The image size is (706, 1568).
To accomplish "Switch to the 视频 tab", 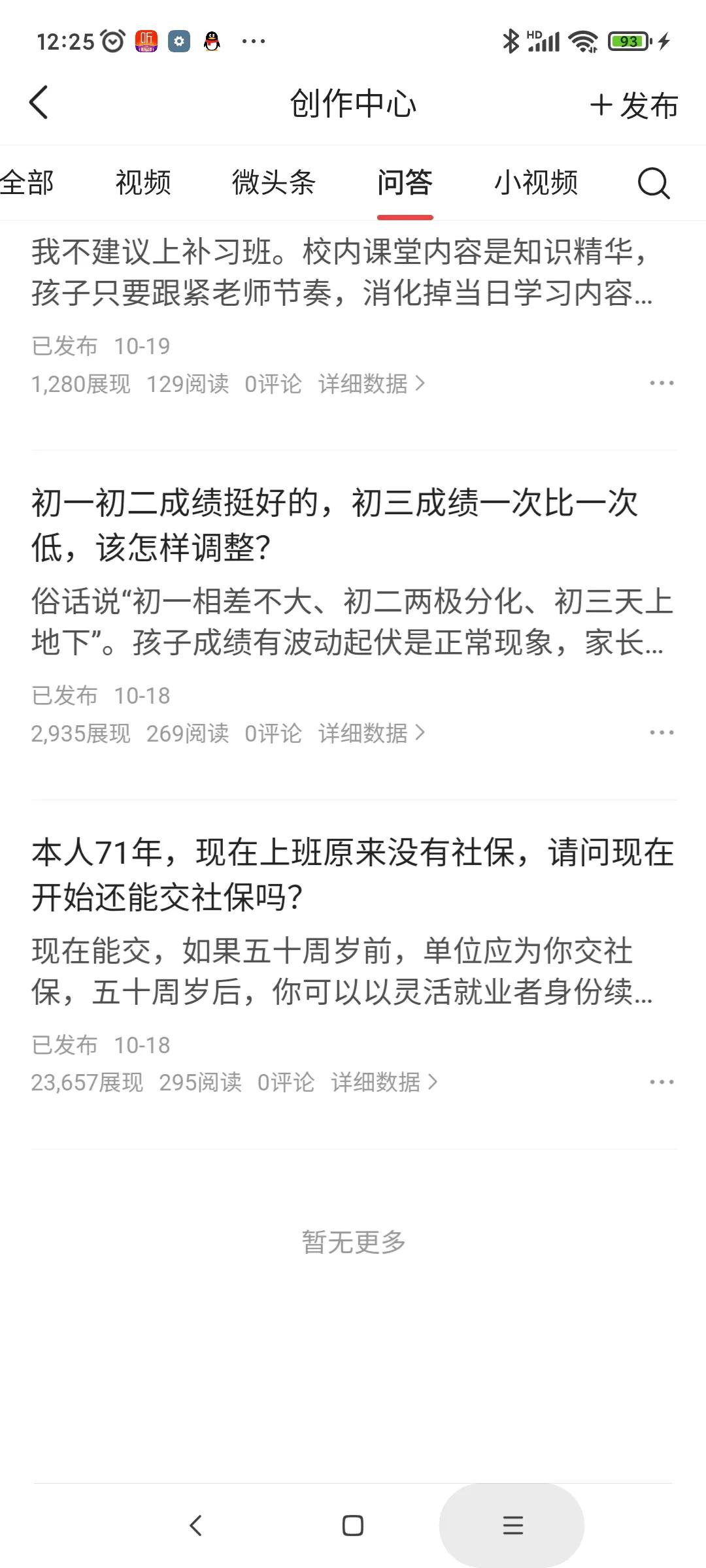I will pyautogui.click(x=143, y=184).
